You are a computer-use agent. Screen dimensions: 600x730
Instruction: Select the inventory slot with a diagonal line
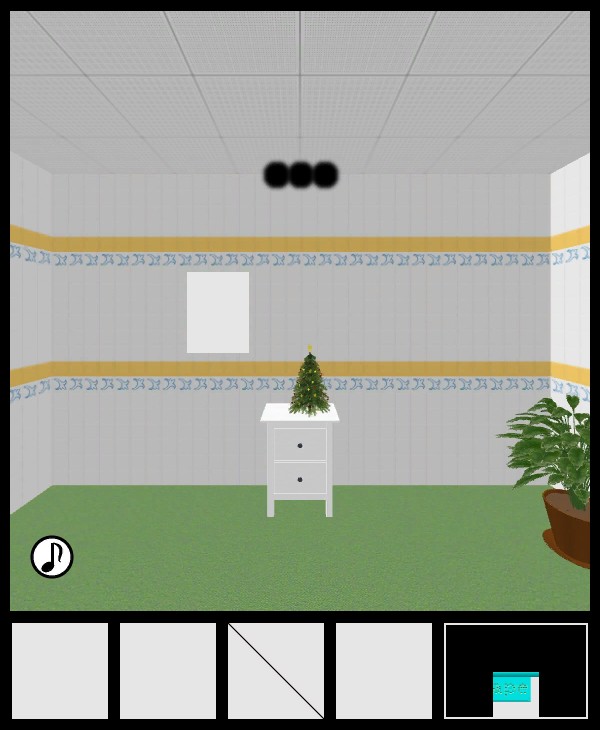tap(276, 671)
